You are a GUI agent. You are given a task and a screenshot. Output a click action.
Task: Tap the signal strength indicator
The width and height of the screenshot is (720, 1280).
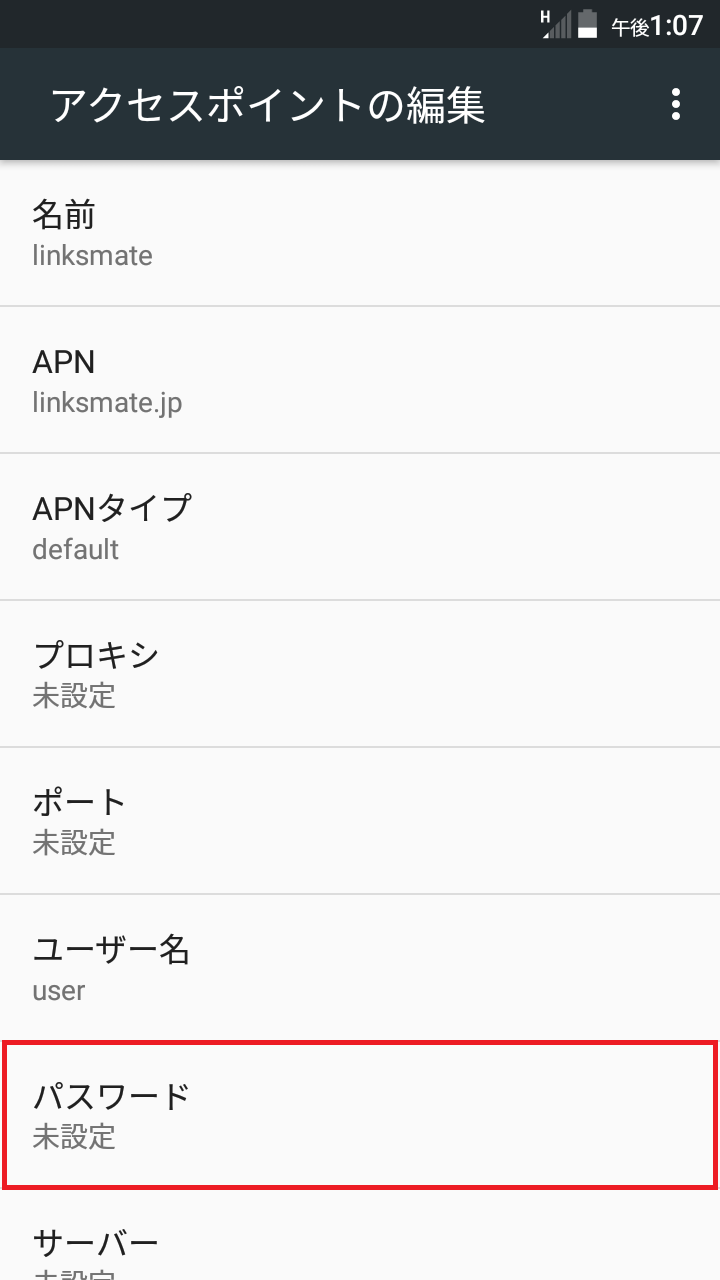pos(558,25)
